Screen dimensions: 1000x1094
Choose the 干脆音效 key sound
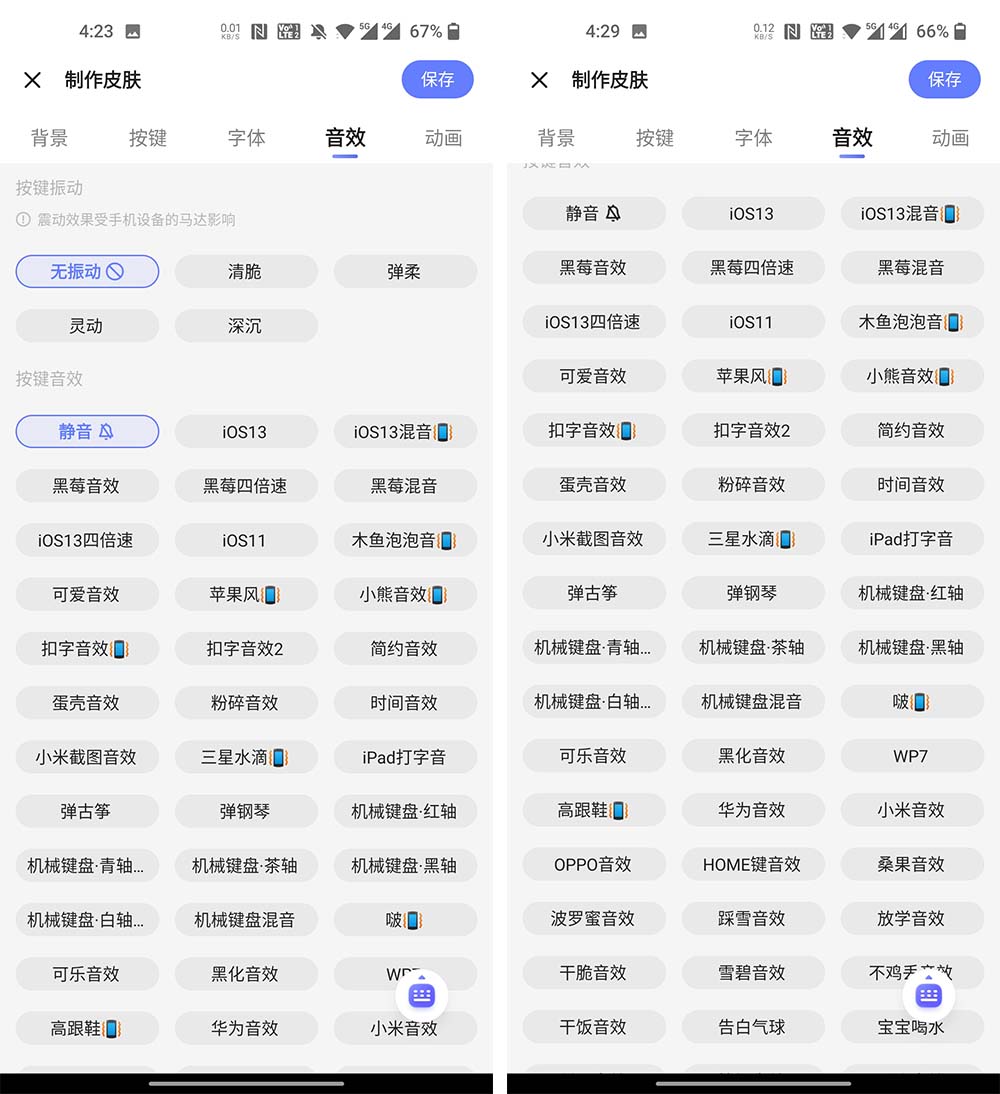point(593,972)
